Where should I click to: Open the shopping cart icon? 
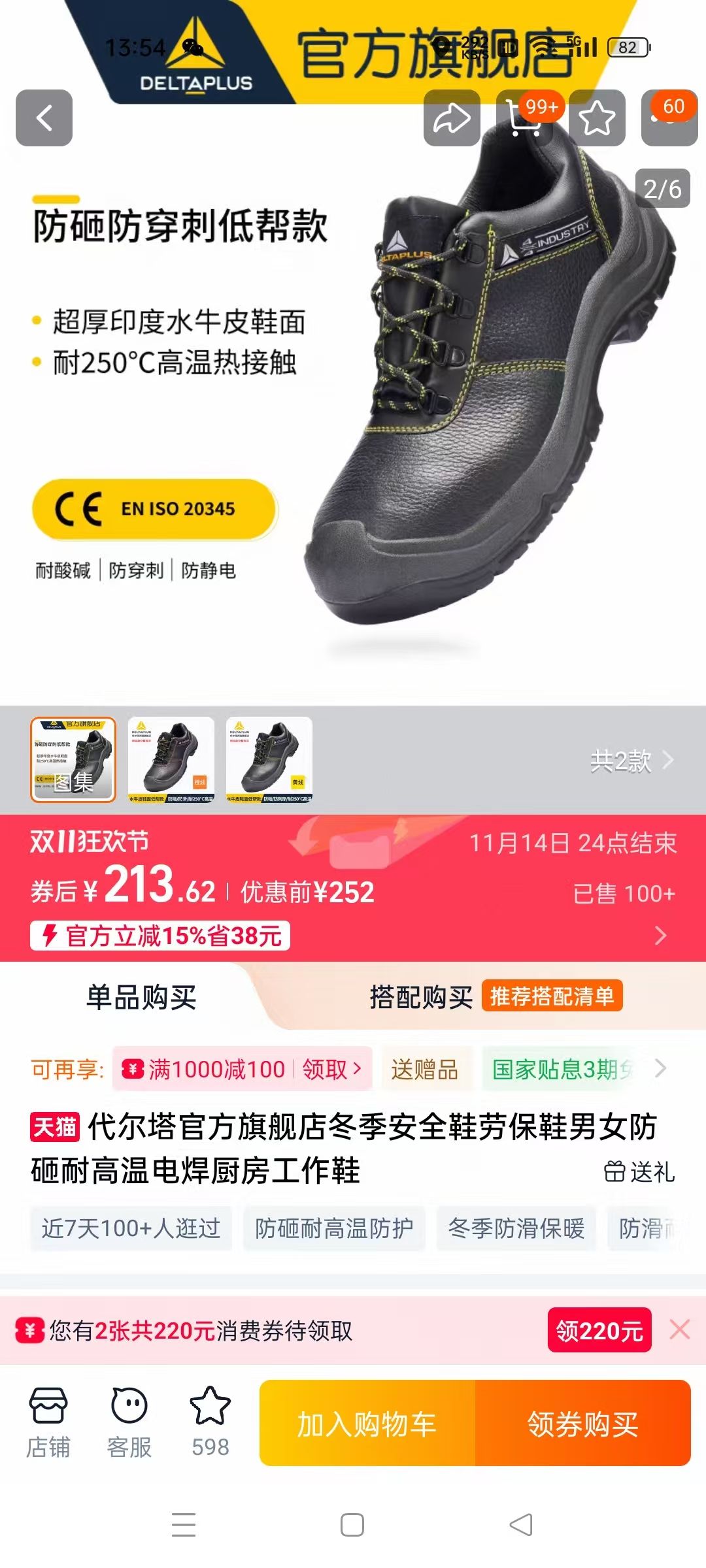[524, 118]
